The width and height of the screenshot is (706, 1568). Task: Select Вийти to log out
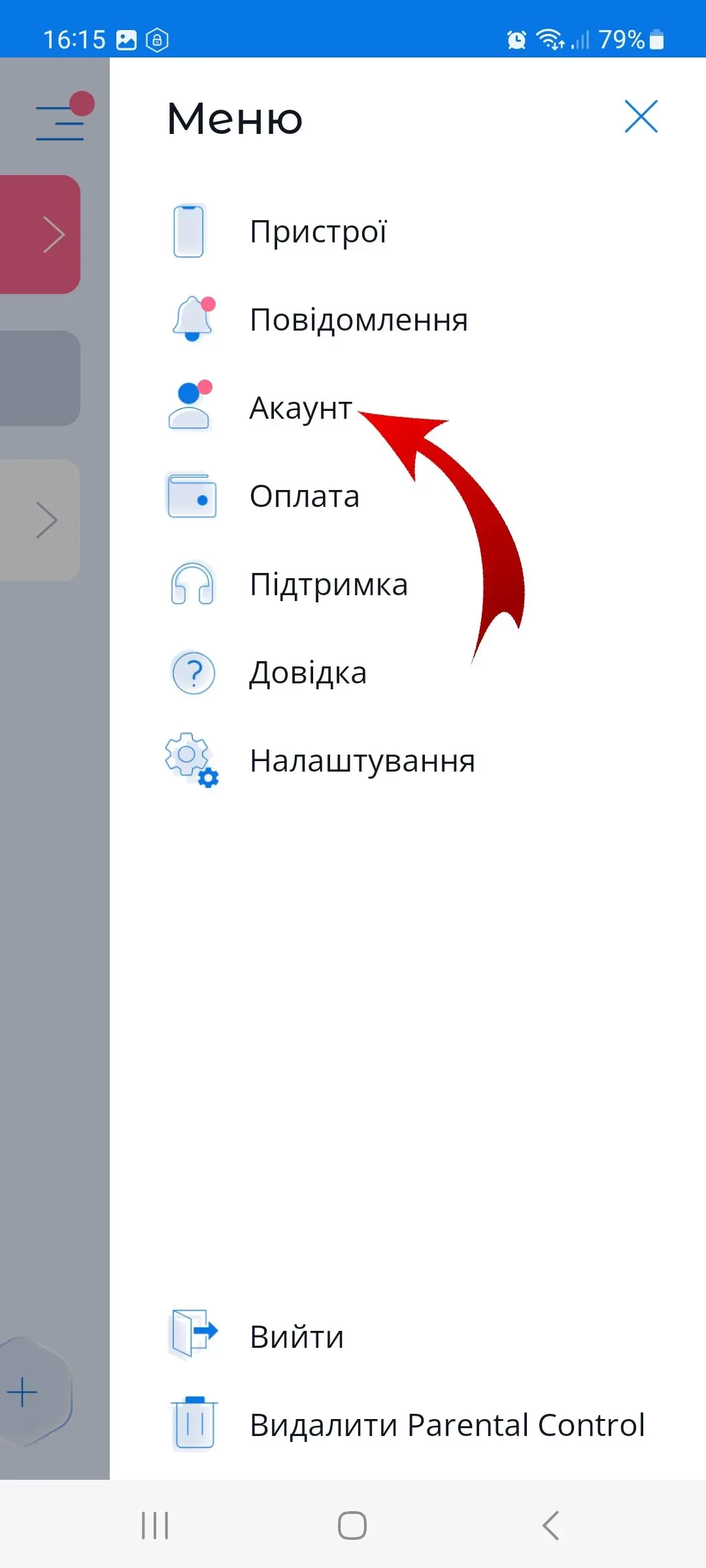297,1337
